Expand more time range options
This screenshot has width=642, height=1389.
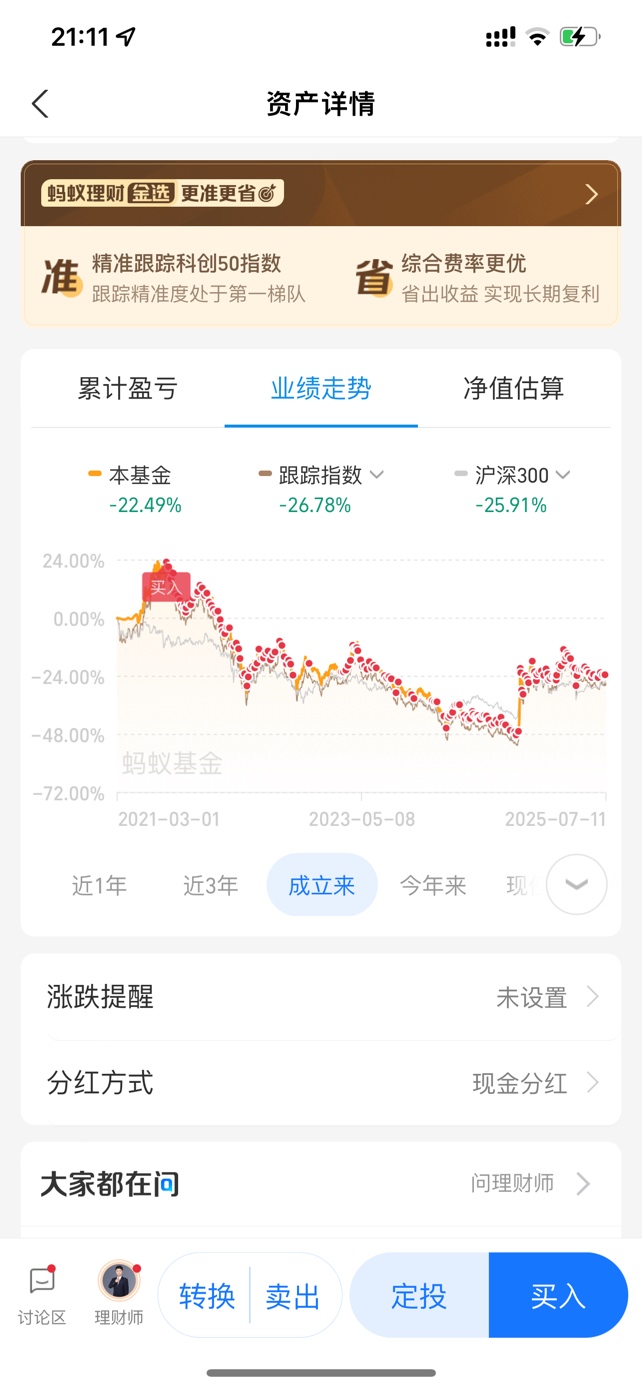click(577, 884)
